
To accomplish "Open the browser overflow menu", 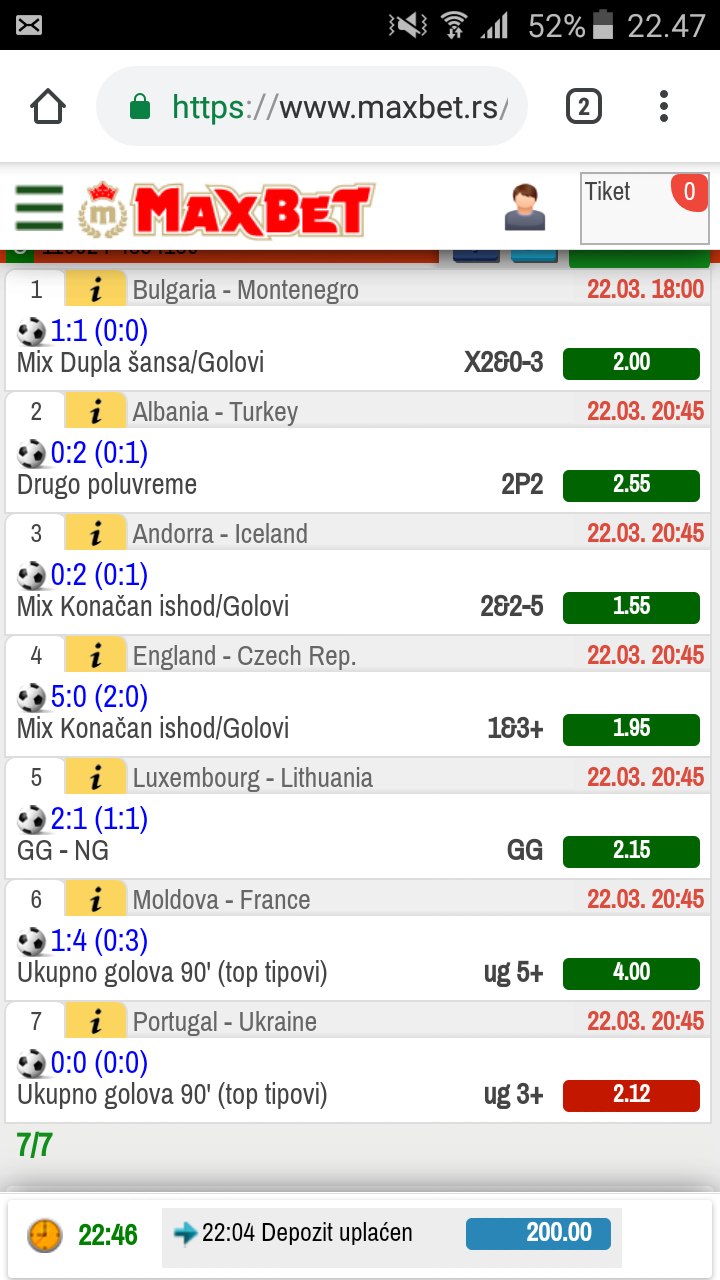I will tap(663, 106).
